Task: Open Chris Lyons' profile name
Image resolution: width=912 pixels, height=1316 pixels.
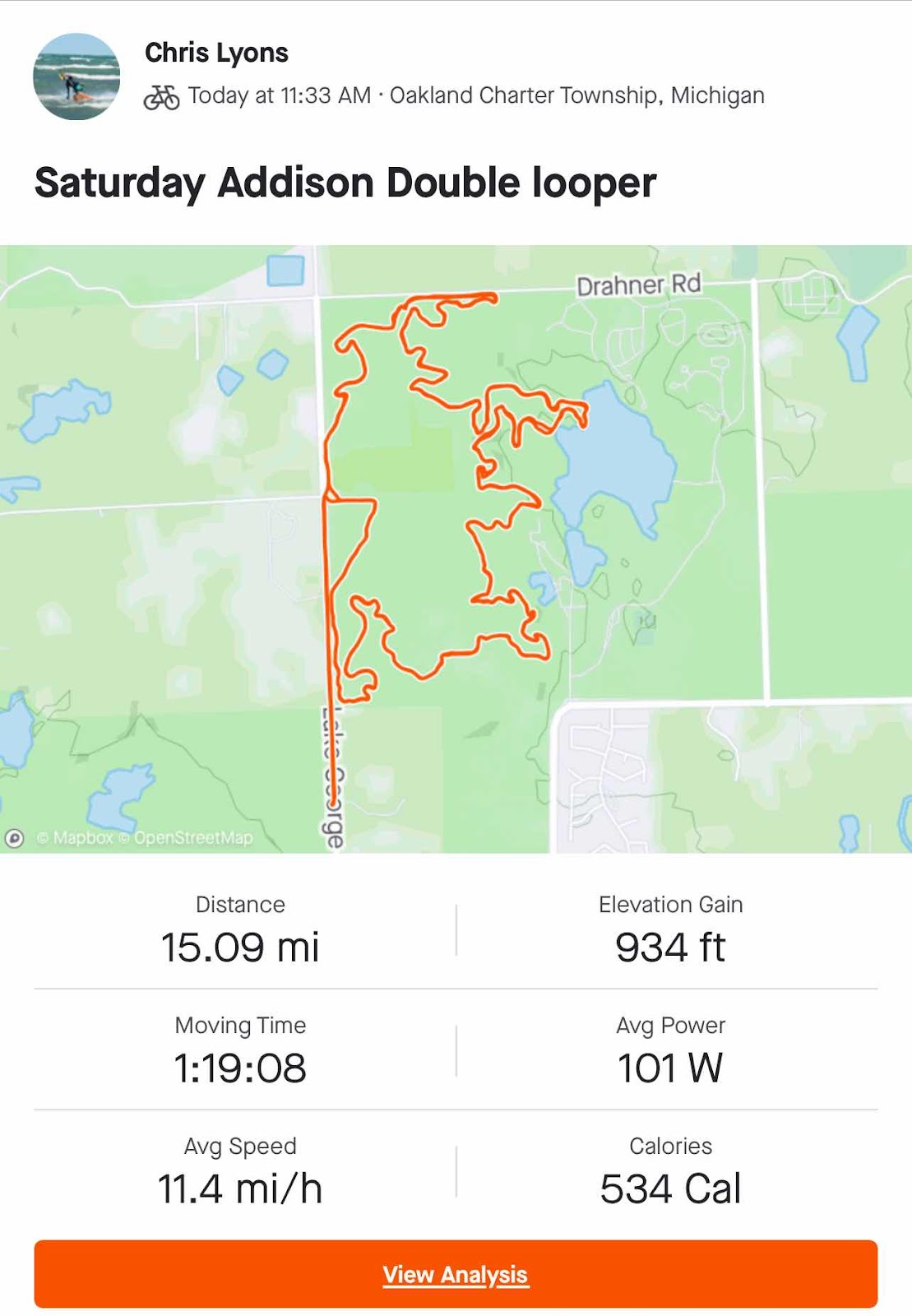Action: coord(216,53)
